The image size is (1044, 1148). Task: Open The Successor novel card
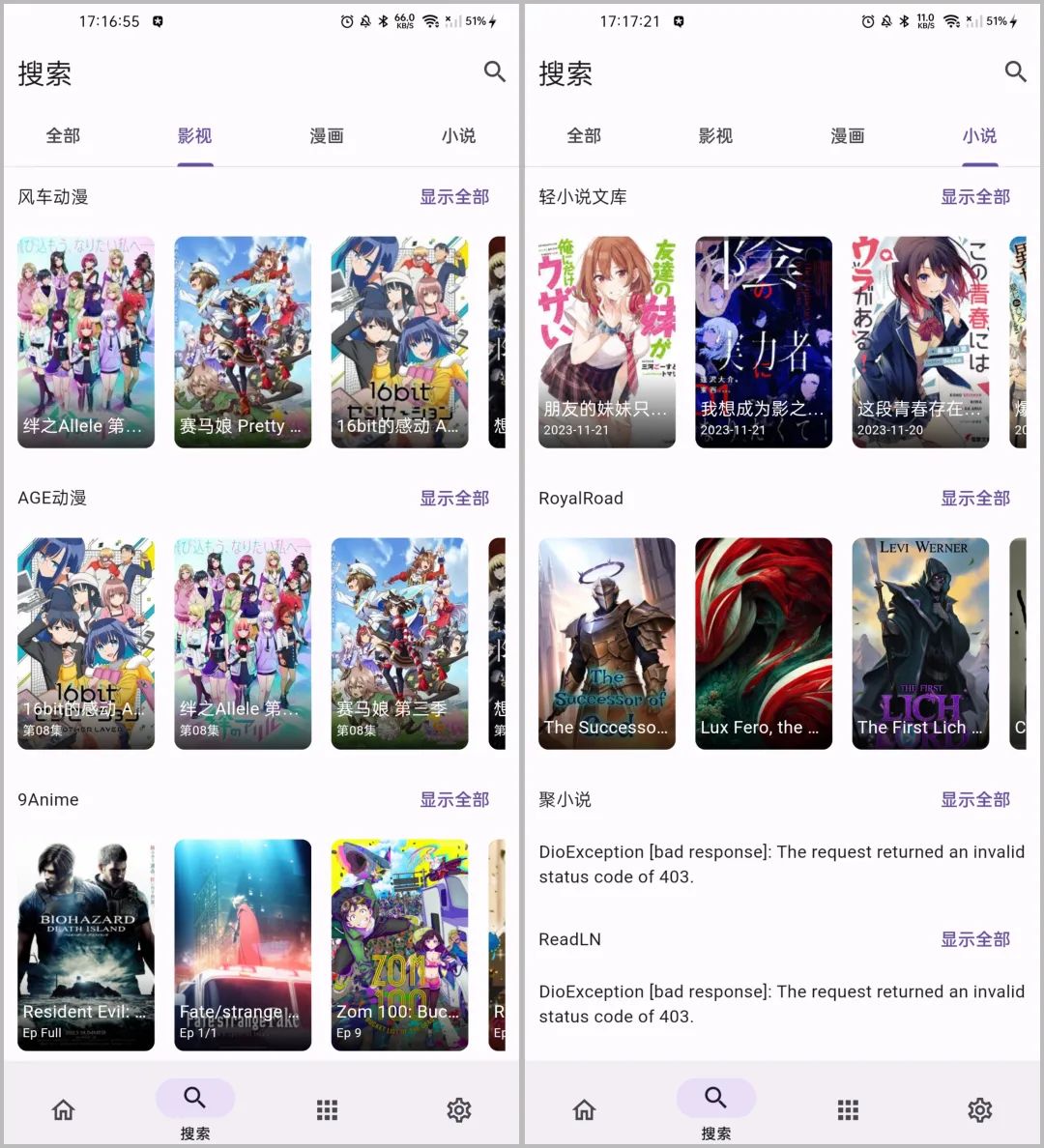pos(607,644)
